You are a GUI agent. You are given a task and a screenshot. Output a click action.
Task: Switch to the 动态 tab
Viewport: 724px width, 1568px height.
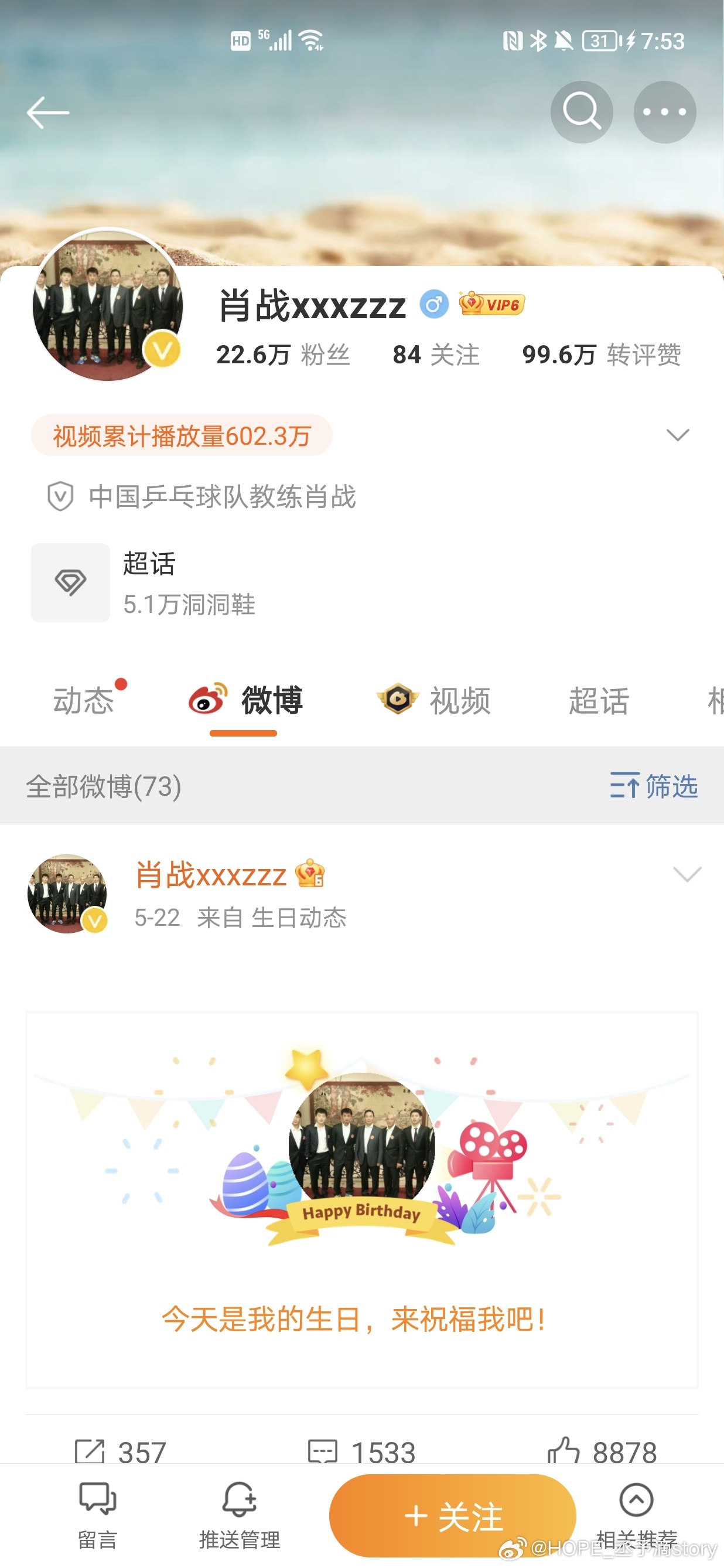(x=84, y=701)
